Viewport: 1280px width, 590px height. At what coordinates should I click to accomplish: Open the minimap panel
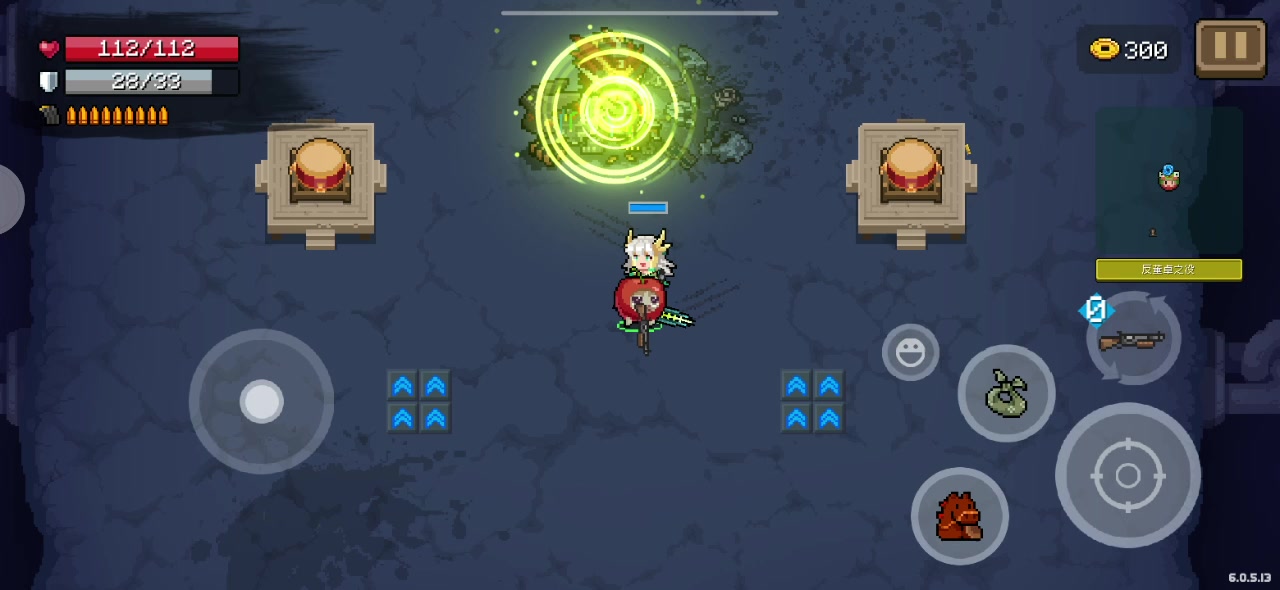[x=1169, y=180]
